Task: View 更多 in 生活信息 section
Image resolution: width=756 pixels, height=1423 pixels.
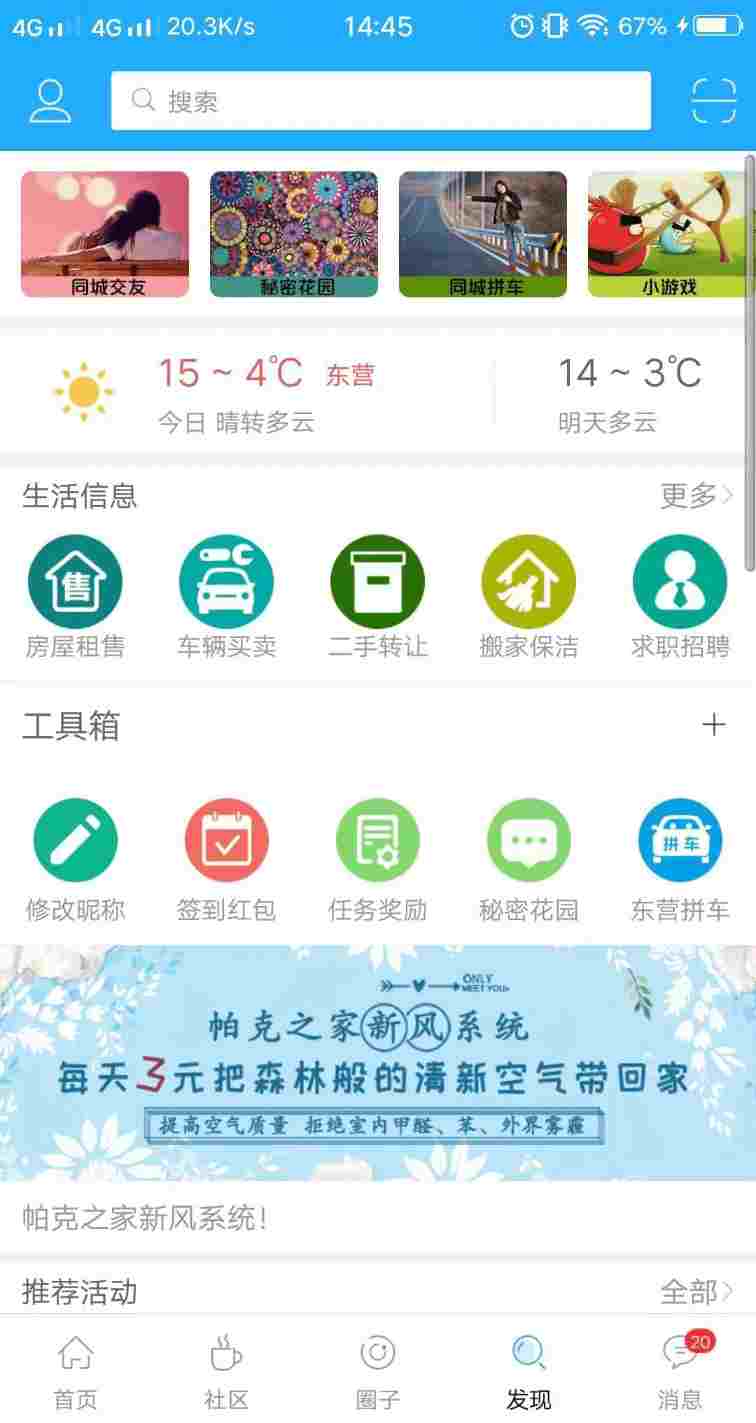Action: point(696,495)
